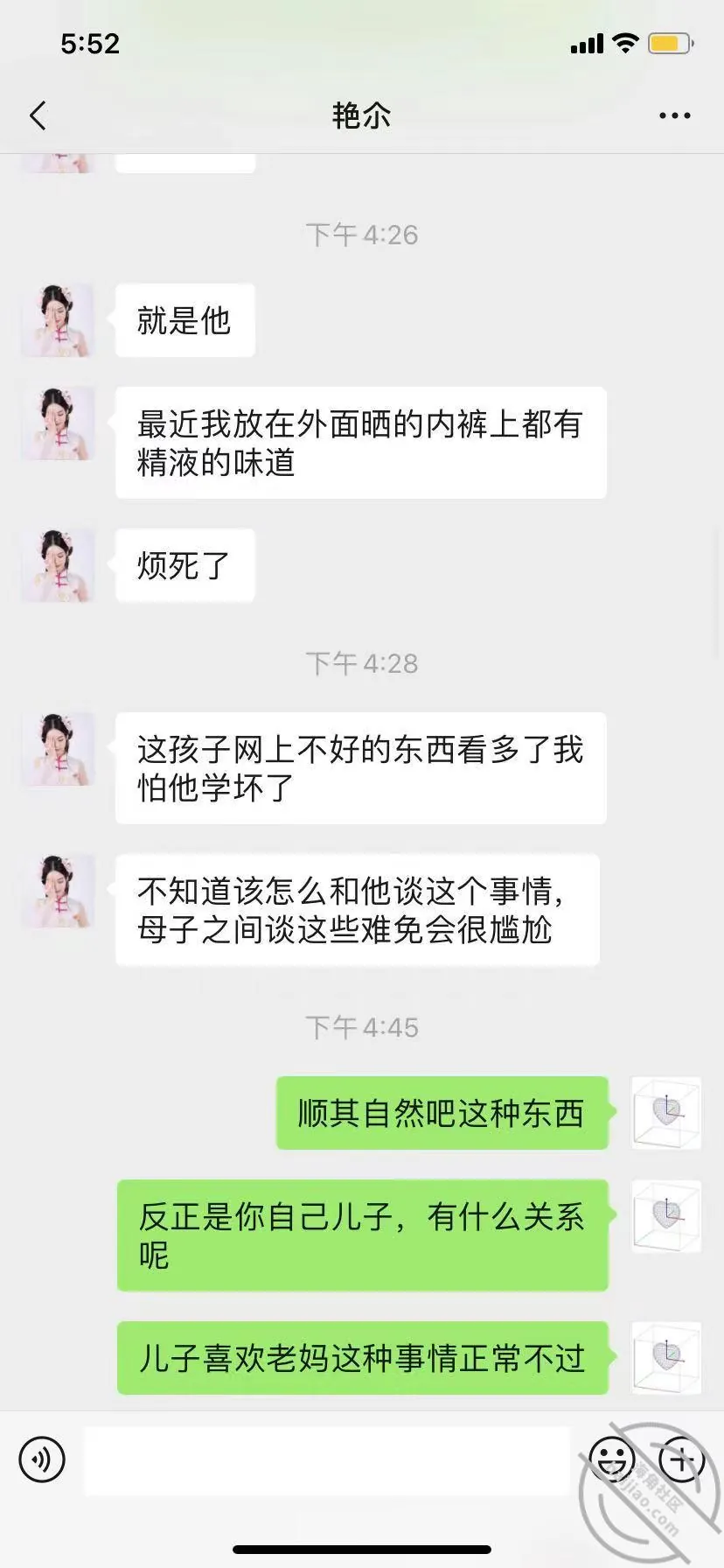The image size is (724, 1568).
Task: Open the chat info overflow menu
Action: point(674,115)
